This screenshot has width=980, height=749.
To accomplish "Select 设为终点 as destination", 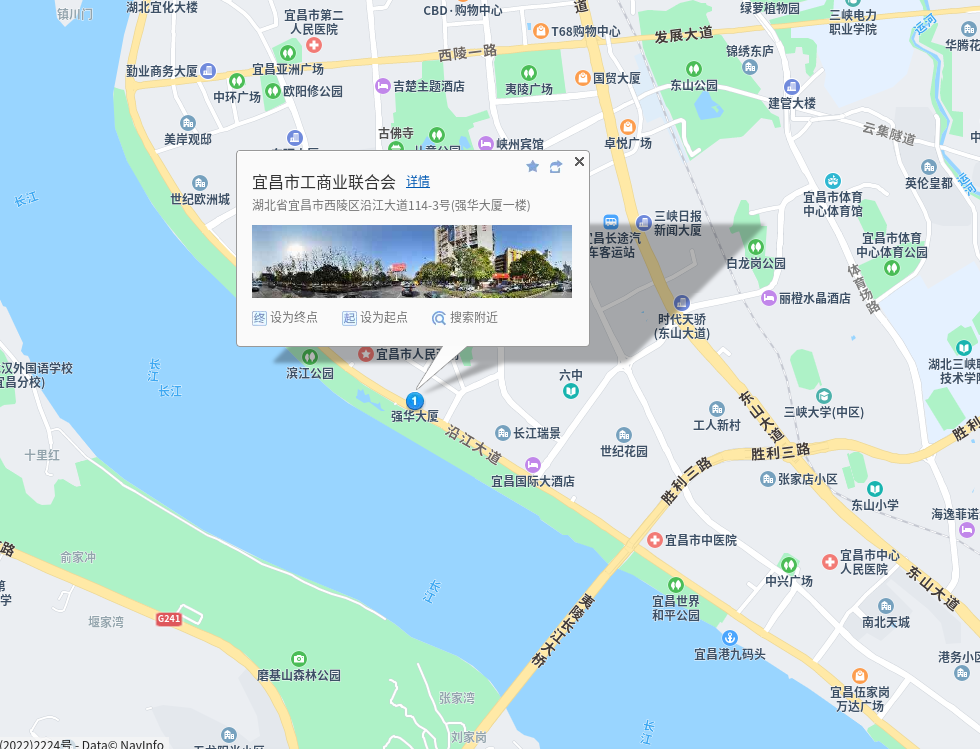I will (285, 318).
